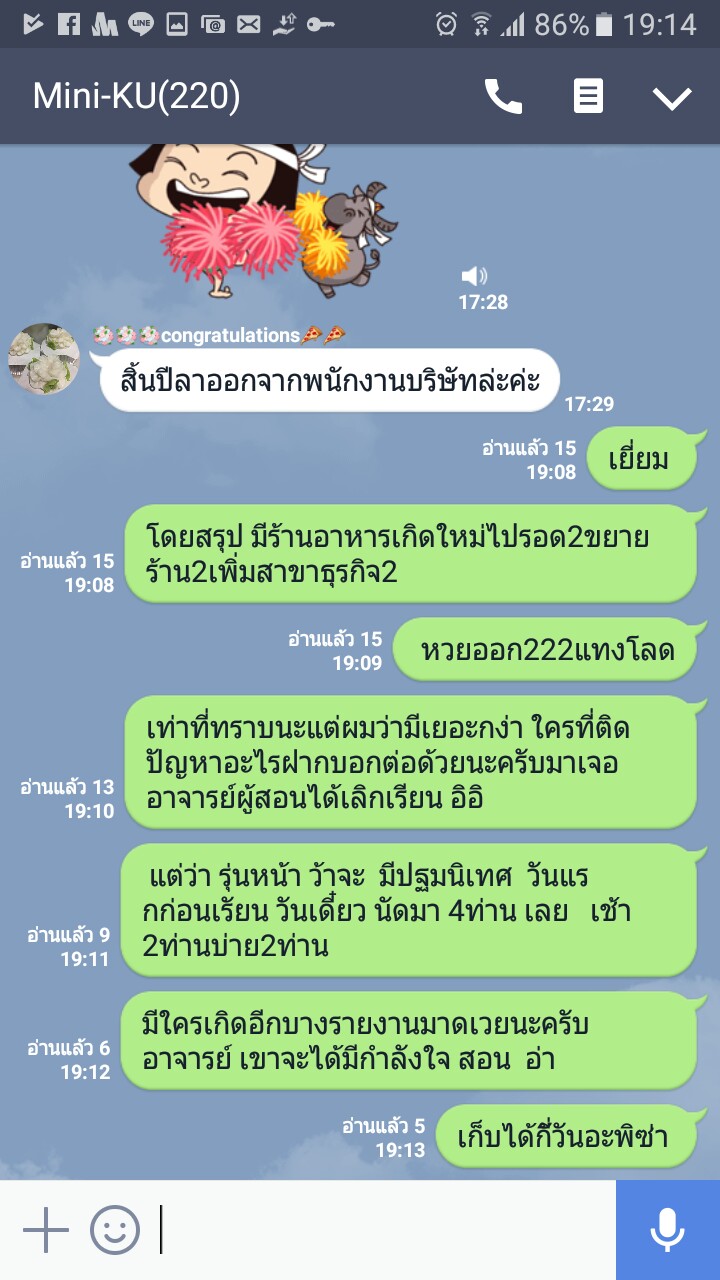The width and height of the screenshot is (720, 1280).
Task: Open the group notes icon
Action: pos(588,96)
